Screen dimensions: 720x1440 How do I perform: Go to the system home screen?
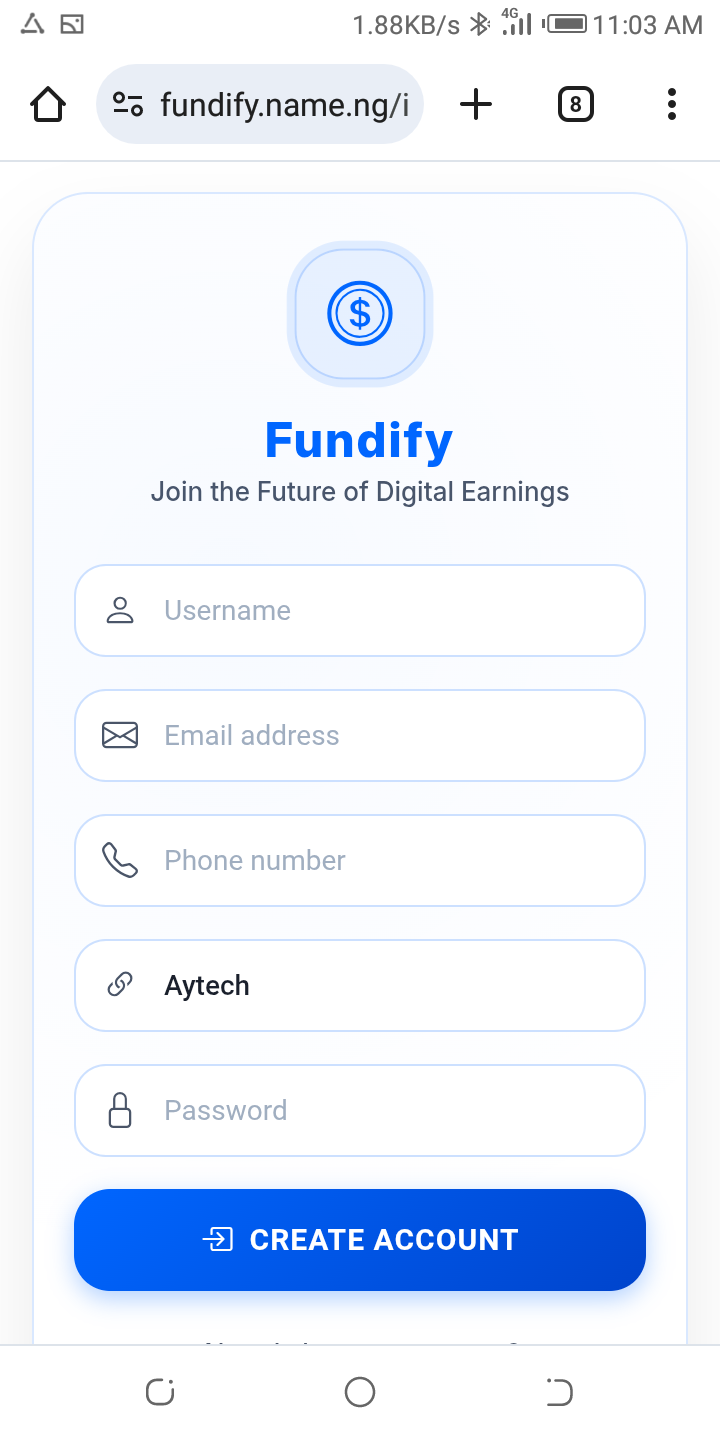[x=360, y=1392]
